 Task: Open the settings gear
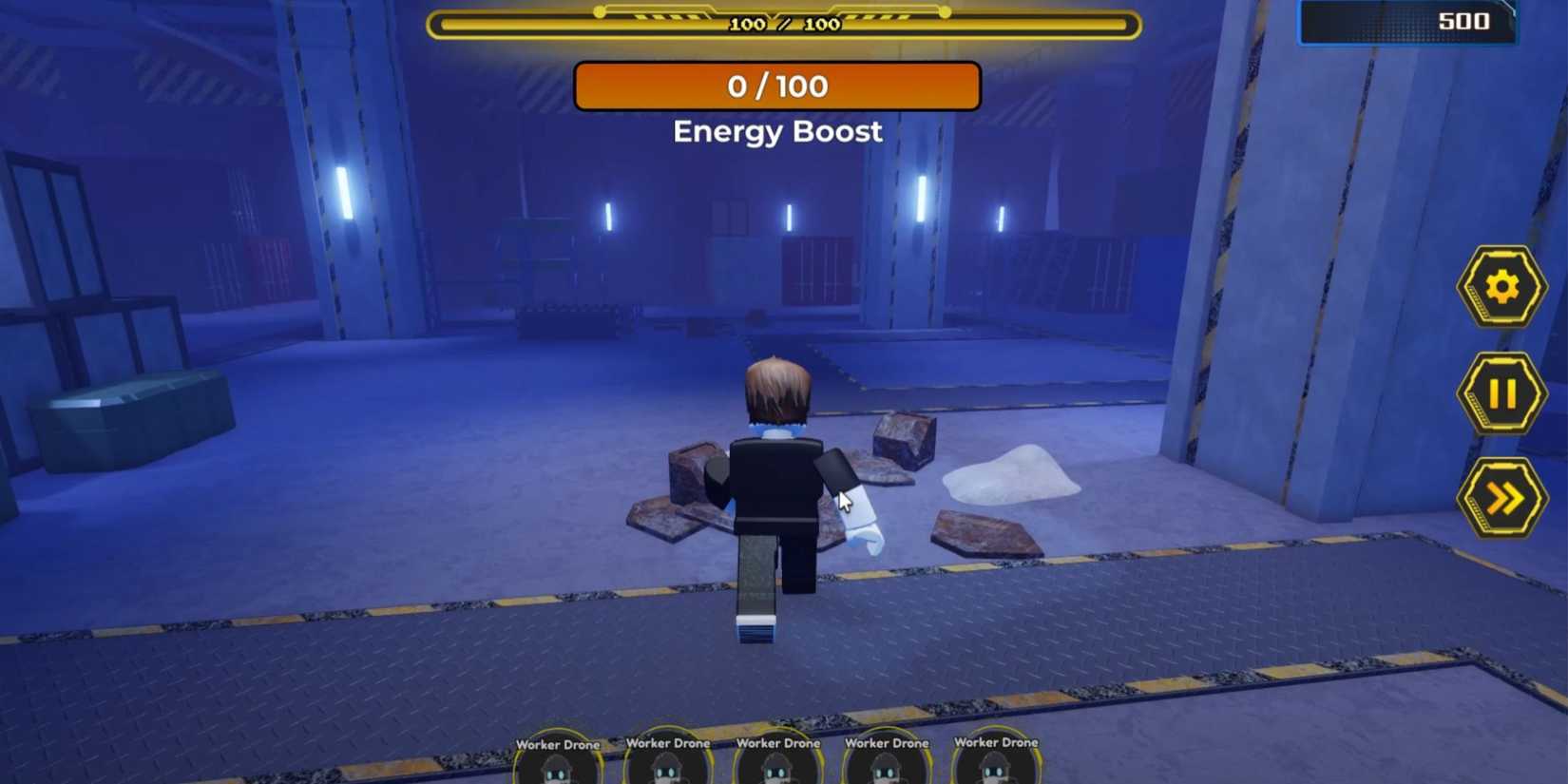pyautogui.click(x=1501, y=287)
